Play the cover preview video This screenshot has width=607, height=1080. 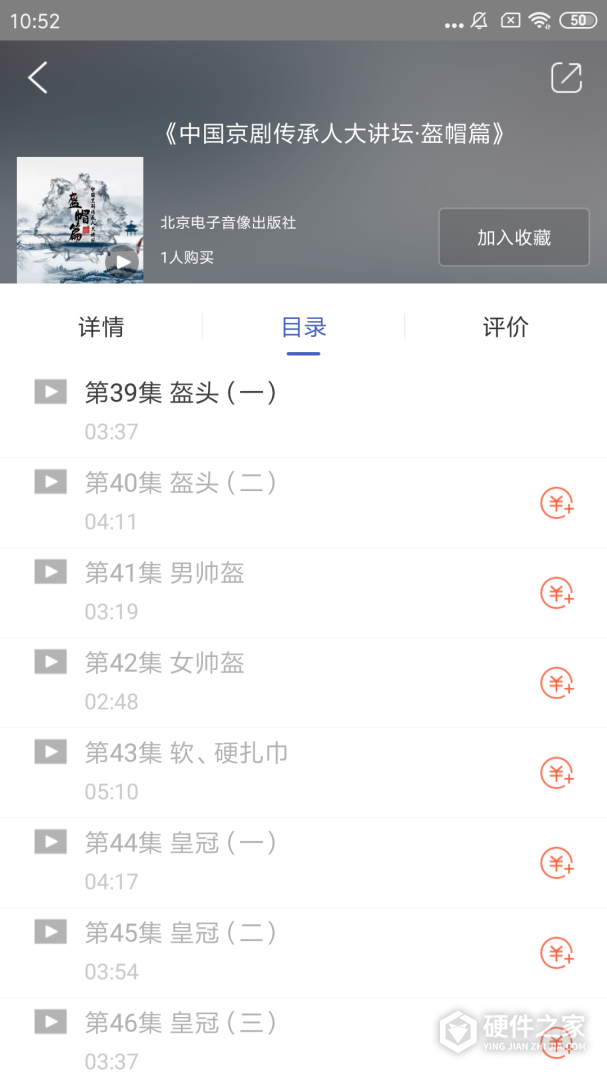pyautogui.click(x=123, y=262)
